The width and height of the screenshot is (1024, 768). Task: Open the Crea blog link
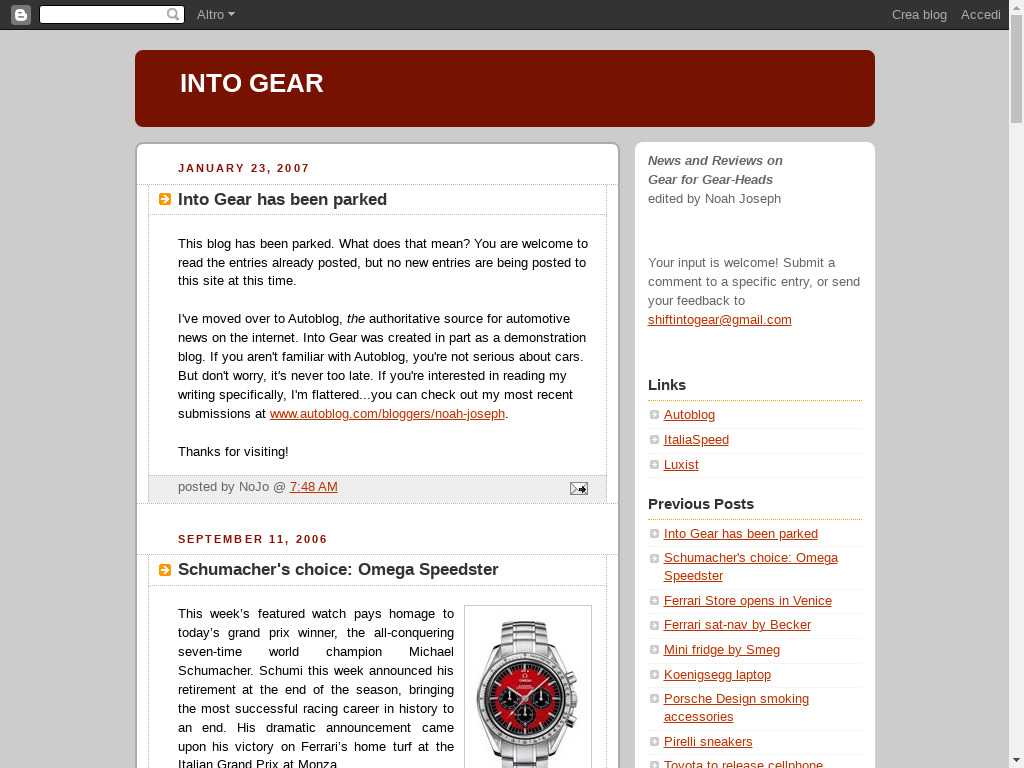[x=918, y=14]
